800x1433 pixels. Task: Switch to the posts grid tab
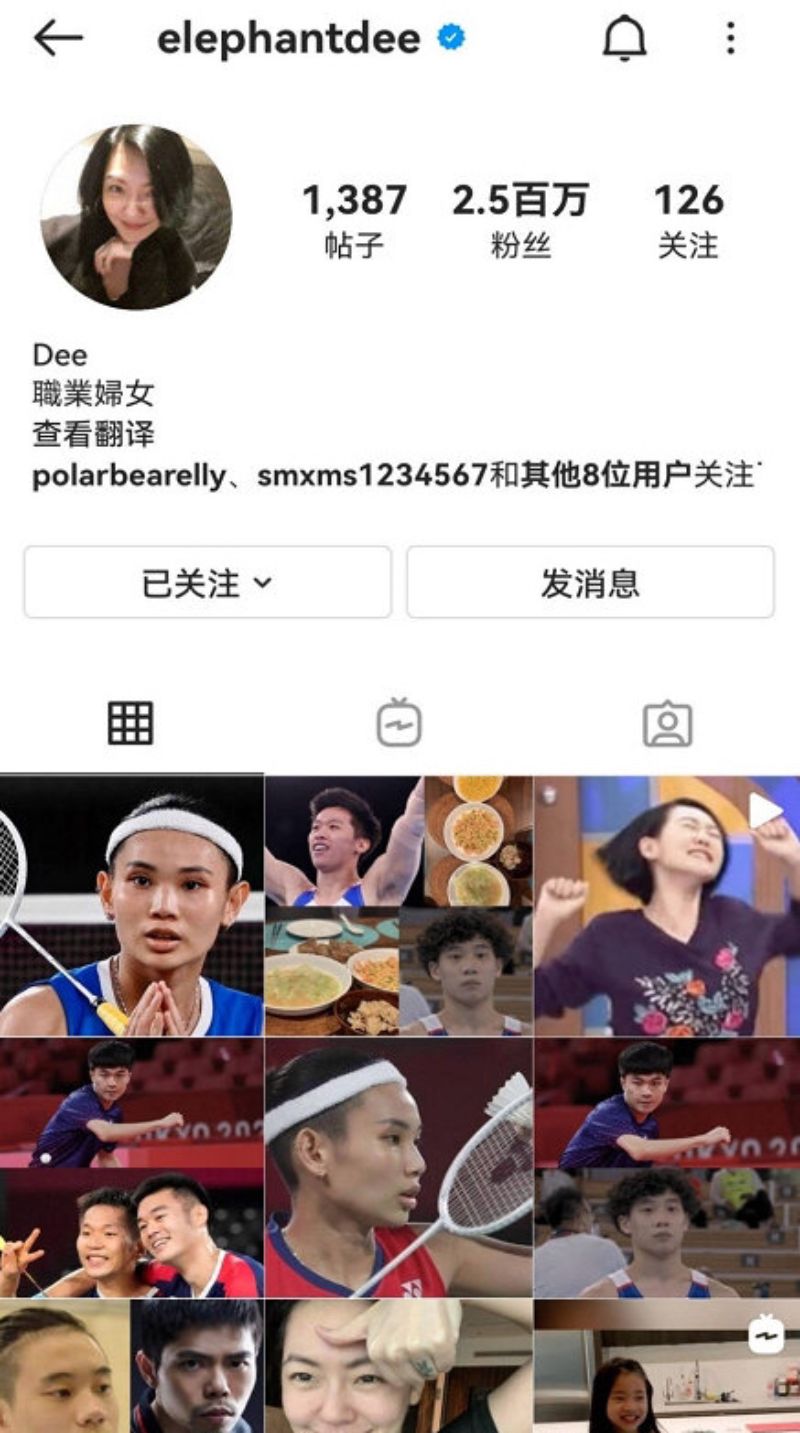click(x=131, y=723)
